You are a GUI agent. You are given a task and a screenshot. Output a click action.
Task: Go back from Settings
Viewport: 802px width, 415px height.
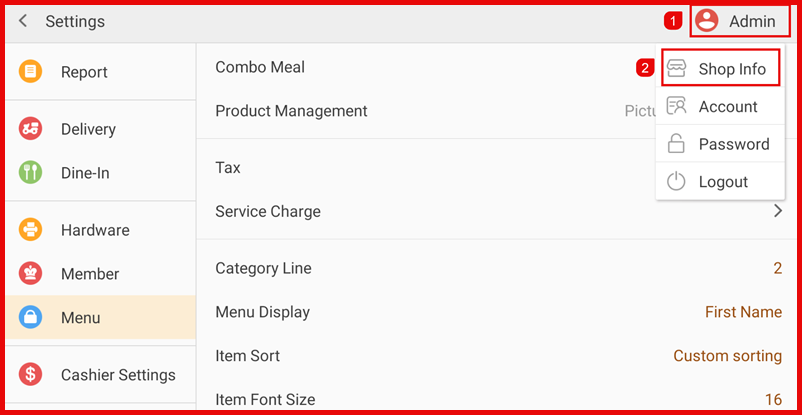click(x=23, y=21)
